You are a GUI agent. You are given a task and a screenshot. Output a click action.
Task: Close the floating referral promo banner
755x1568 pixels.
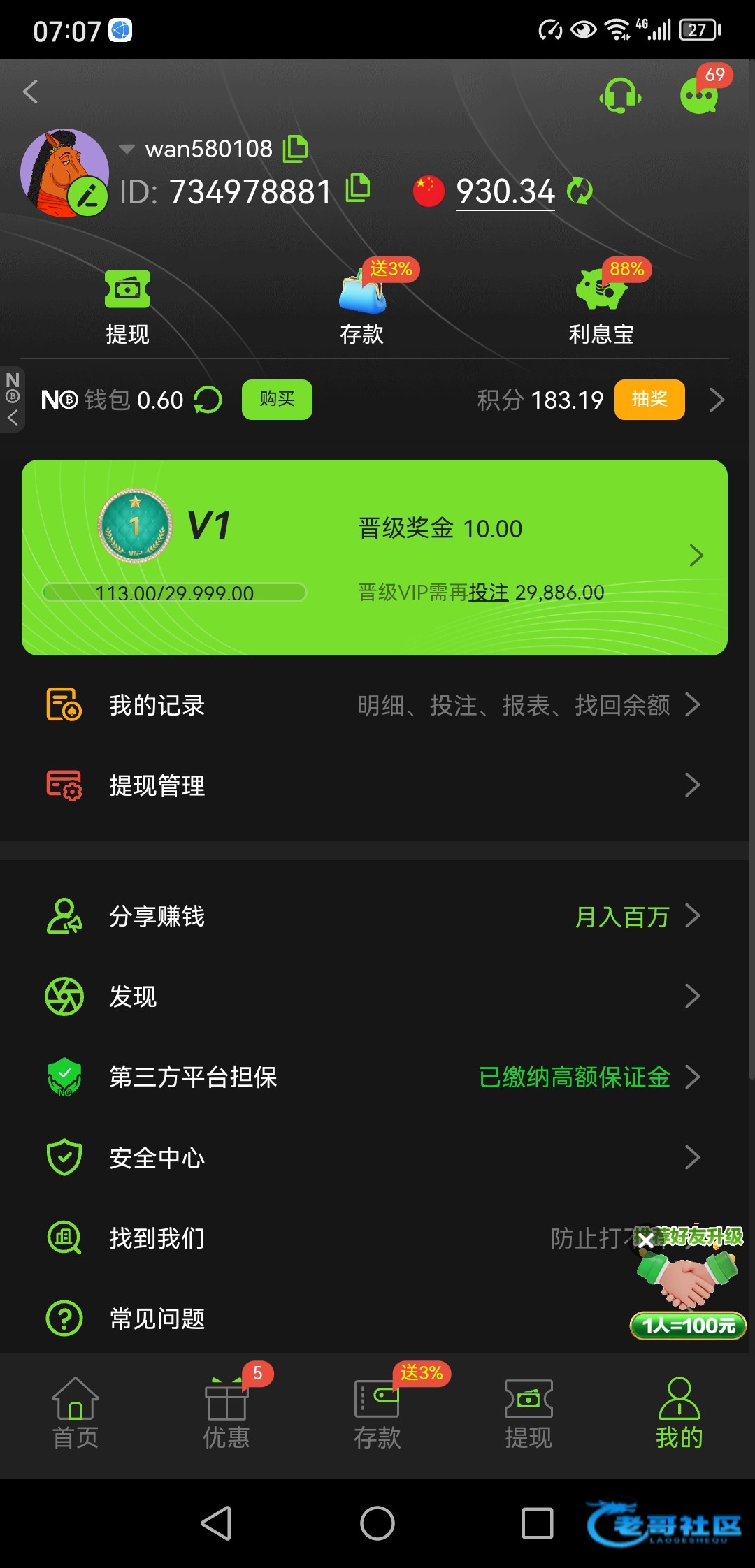[646, 1240]
